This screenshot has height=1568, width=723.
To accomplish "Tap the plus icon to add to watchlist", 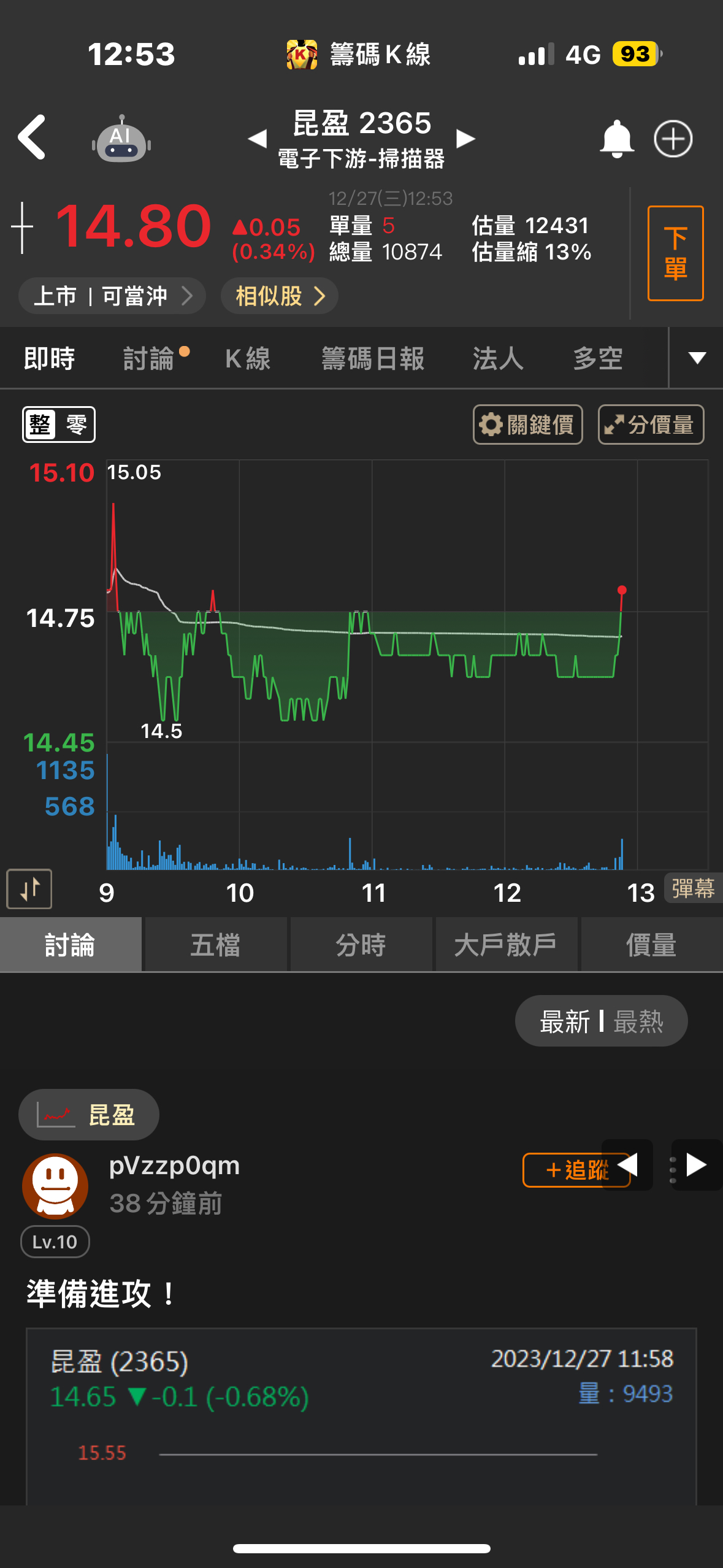I will 674,139.
